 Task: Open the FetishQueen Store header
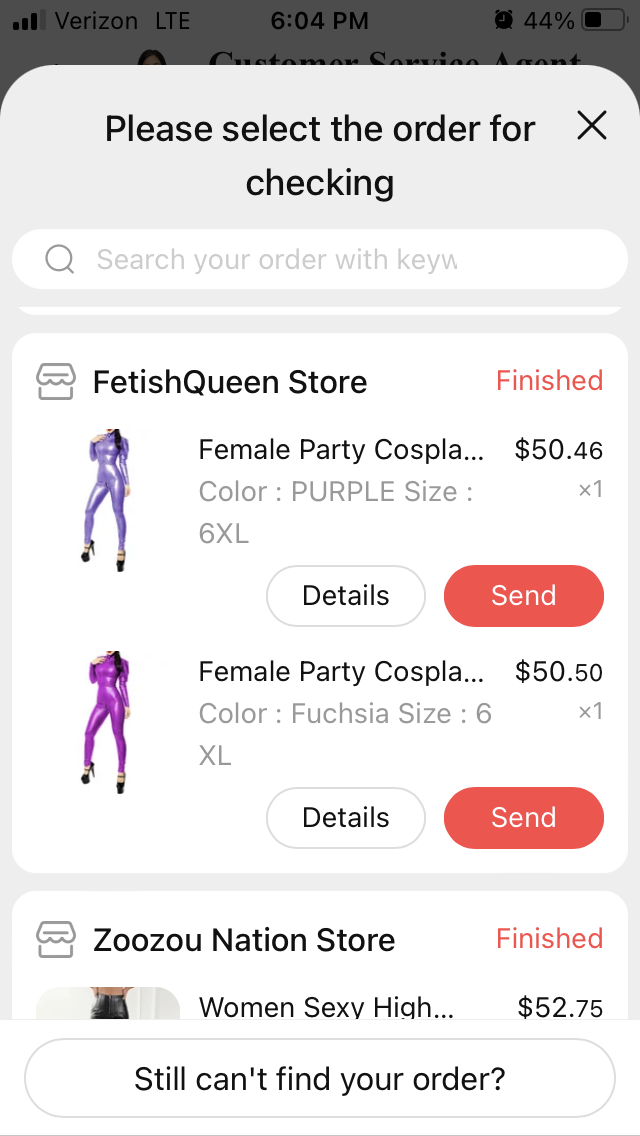click(230, 382)
